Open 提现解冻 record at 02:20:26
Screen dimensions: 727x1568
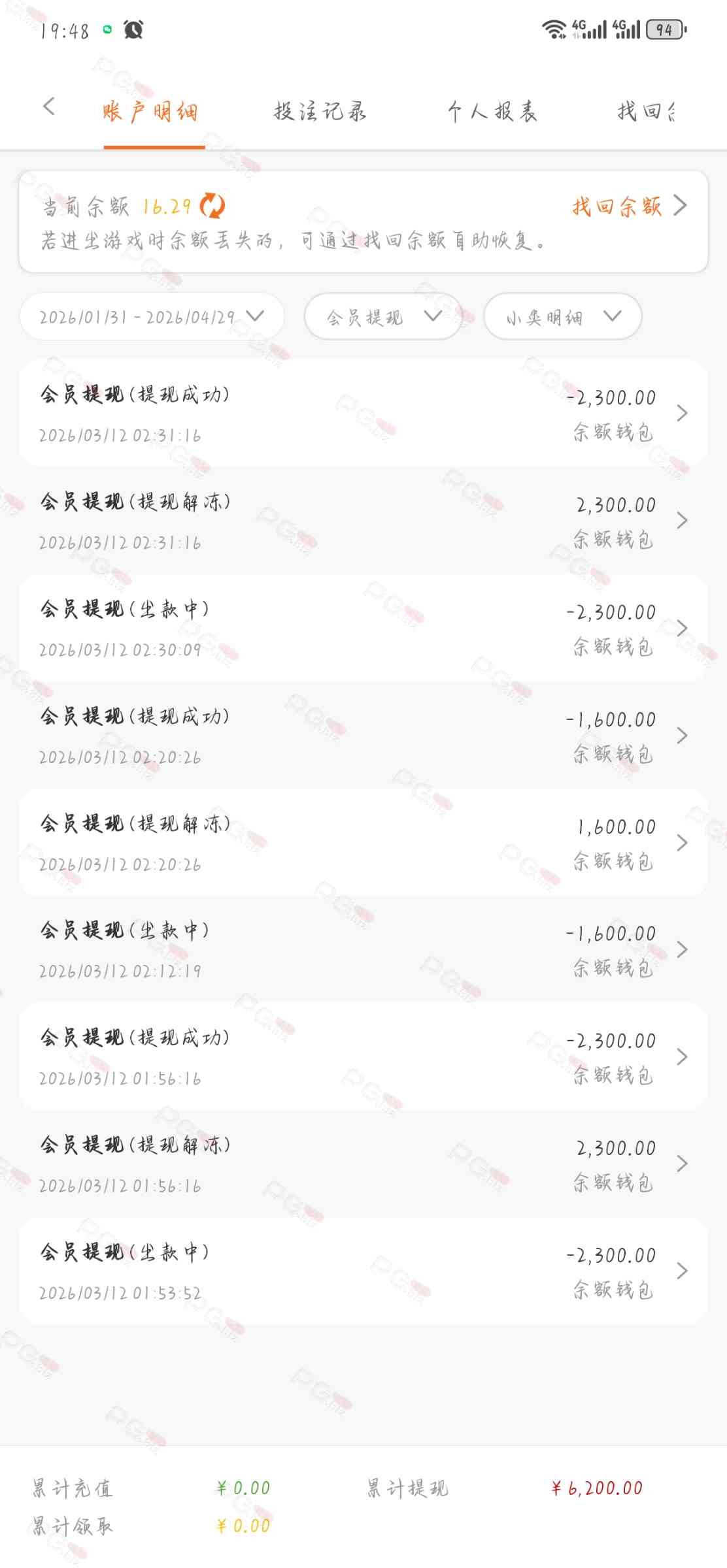pos(363,843)
